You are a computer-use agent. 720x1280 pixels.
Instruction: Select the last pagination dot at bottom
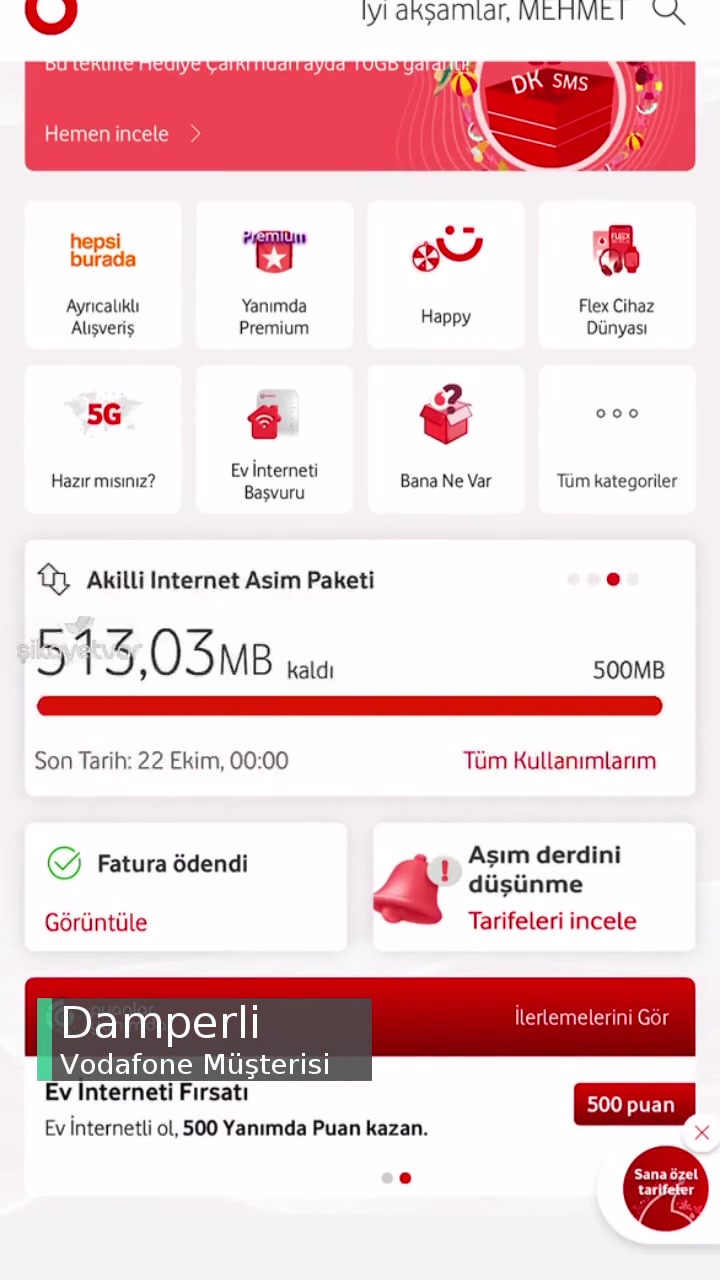[405, 1178]
